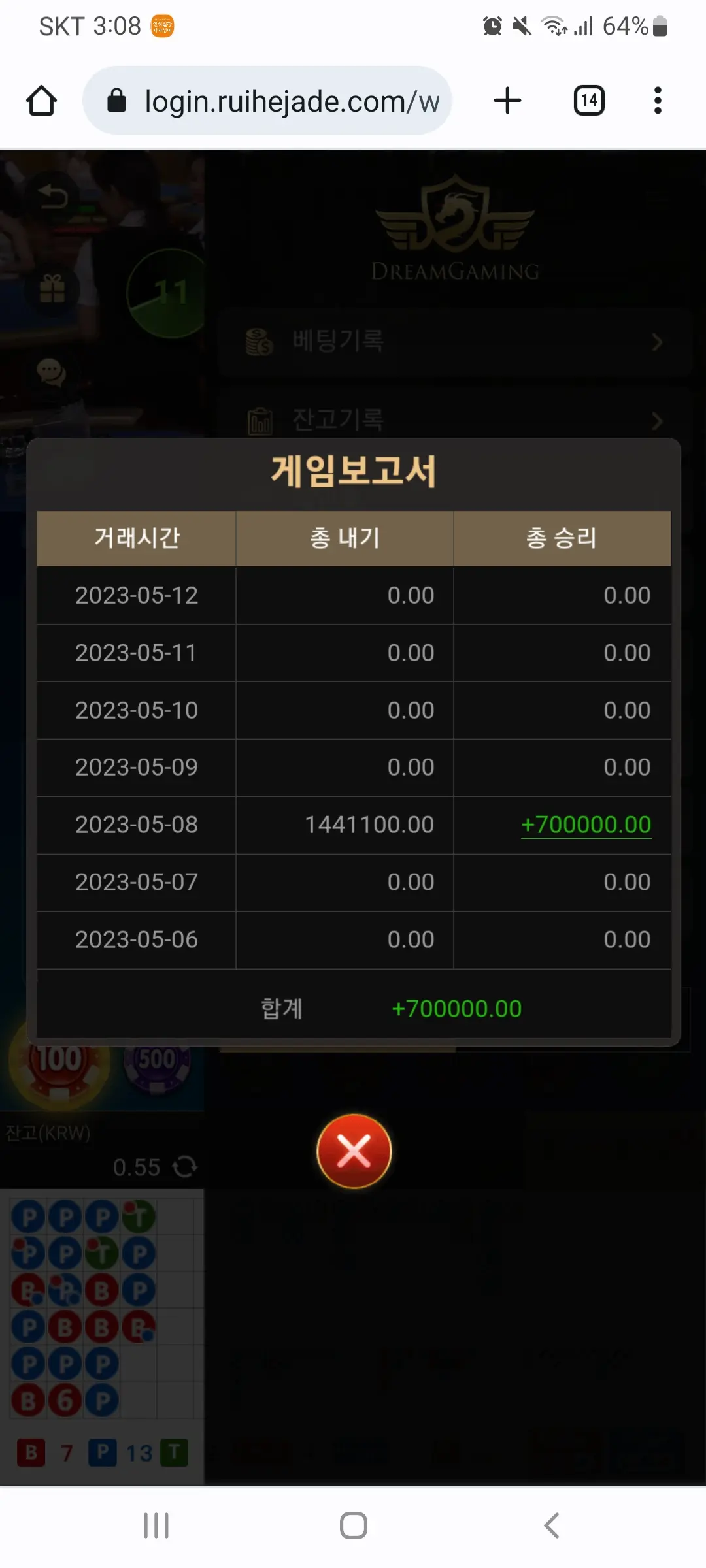706x1568 pixels.
Task: Tap the browser home icon
Action: (x=41, y=101)
